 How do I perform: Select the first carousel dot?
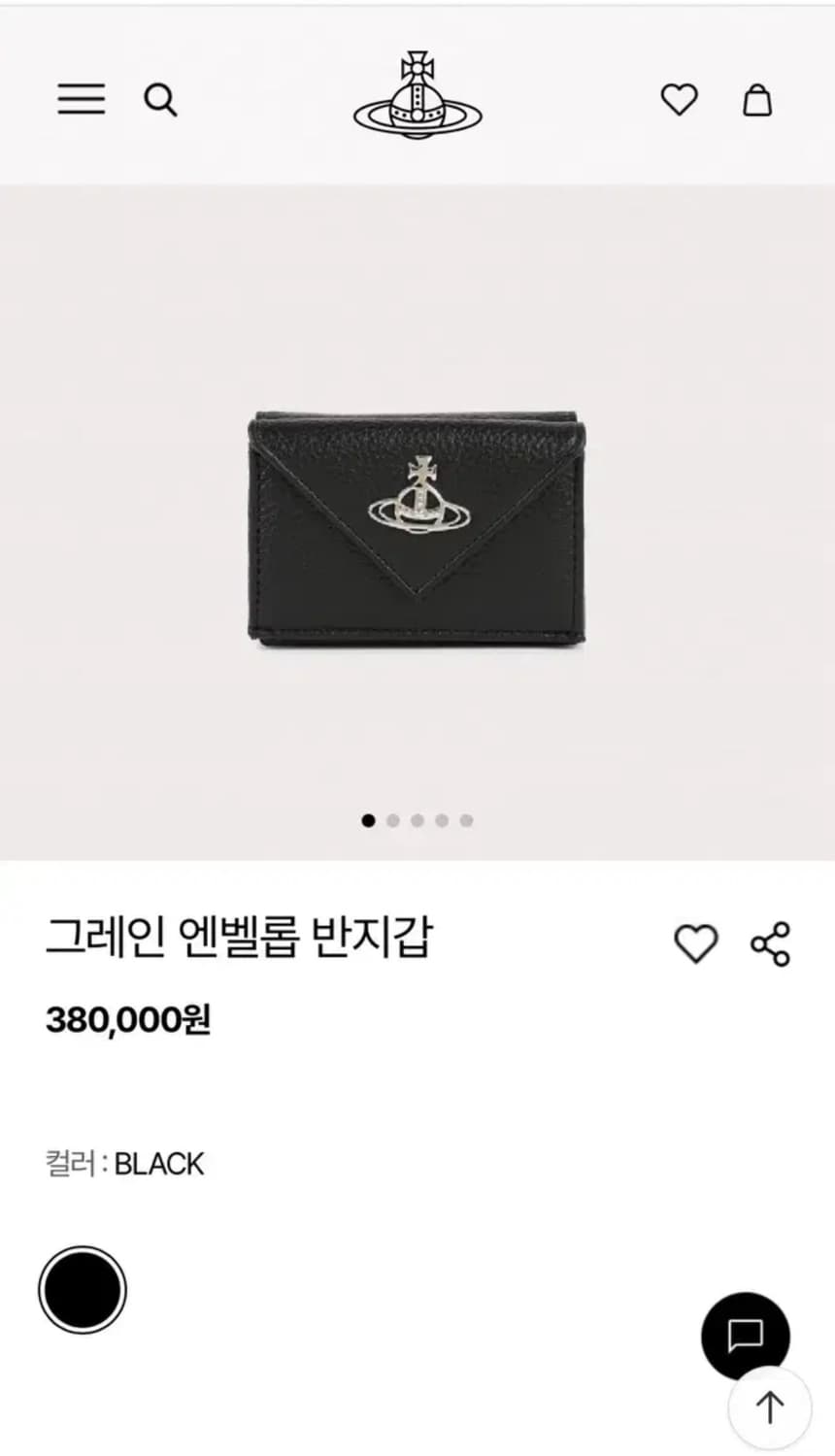pyautogui.click(x=367, y=820)
